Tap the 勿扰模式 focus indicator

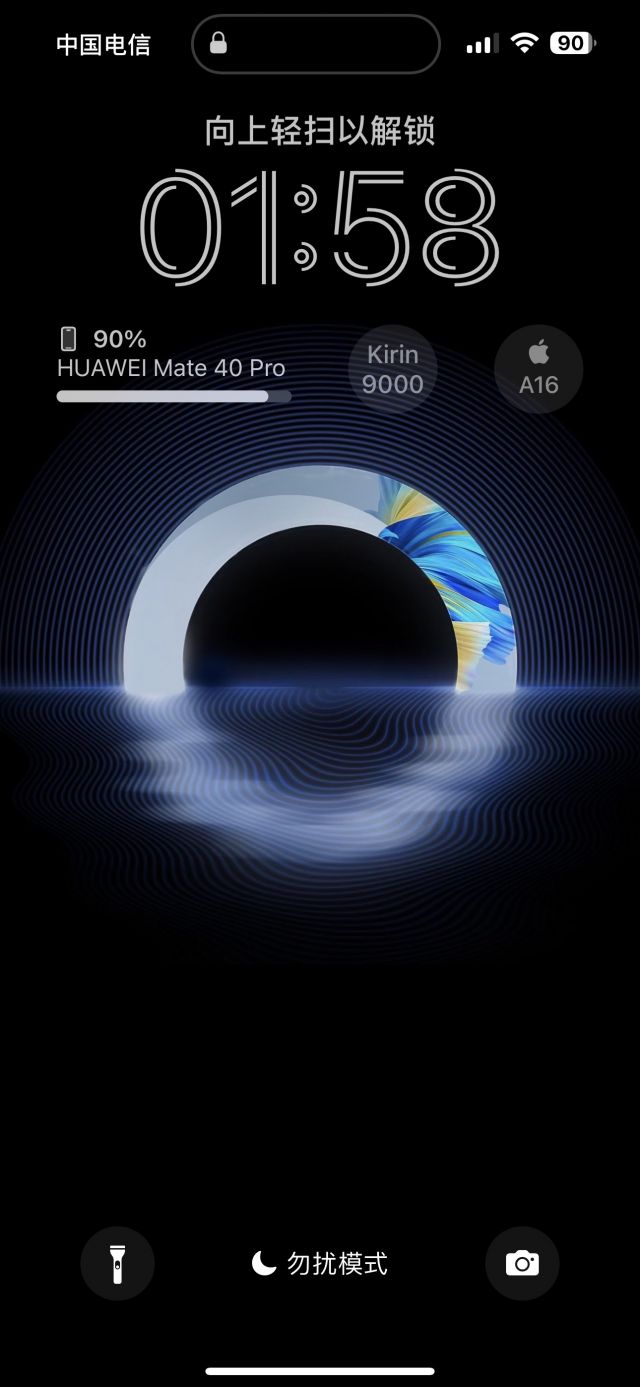(319, 1264)
